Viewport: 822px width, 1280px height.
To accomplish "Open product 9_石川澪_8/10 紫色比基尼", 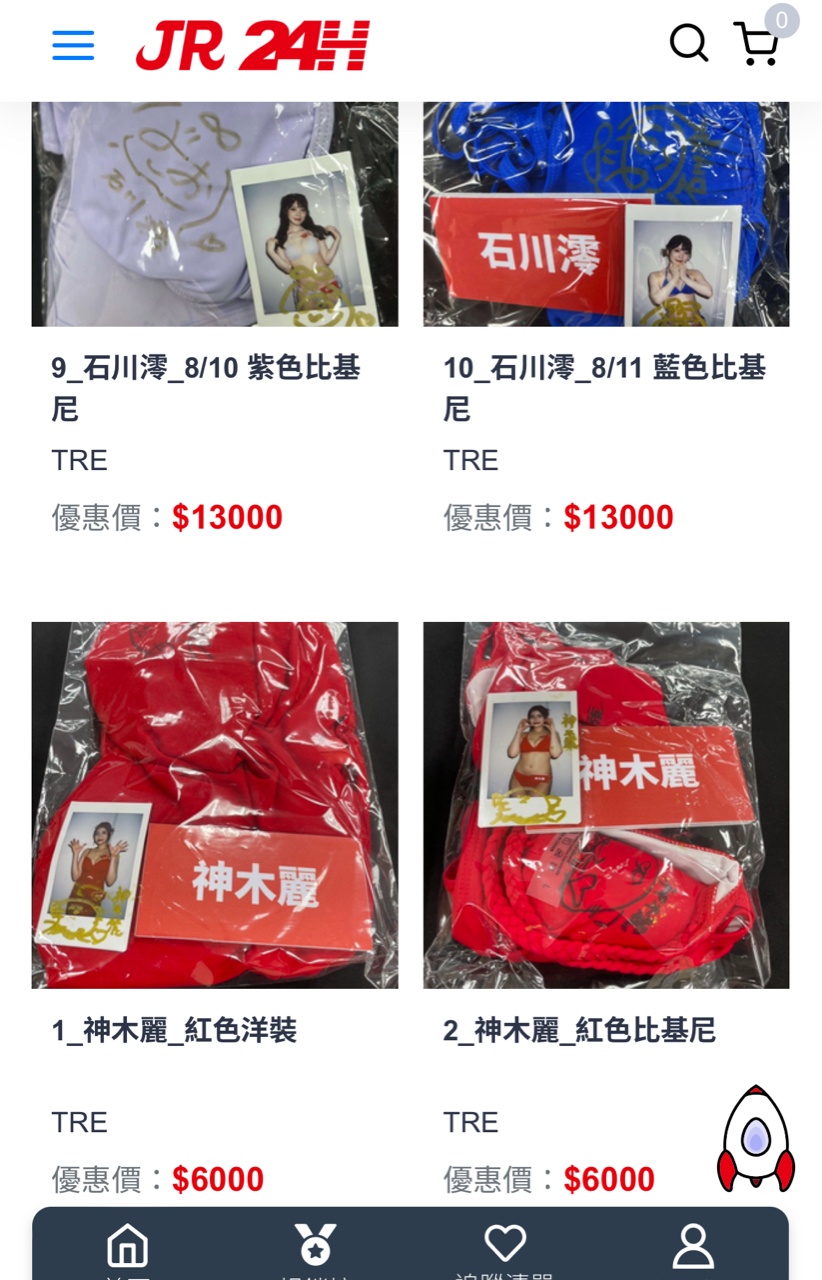I will point(214,214).
